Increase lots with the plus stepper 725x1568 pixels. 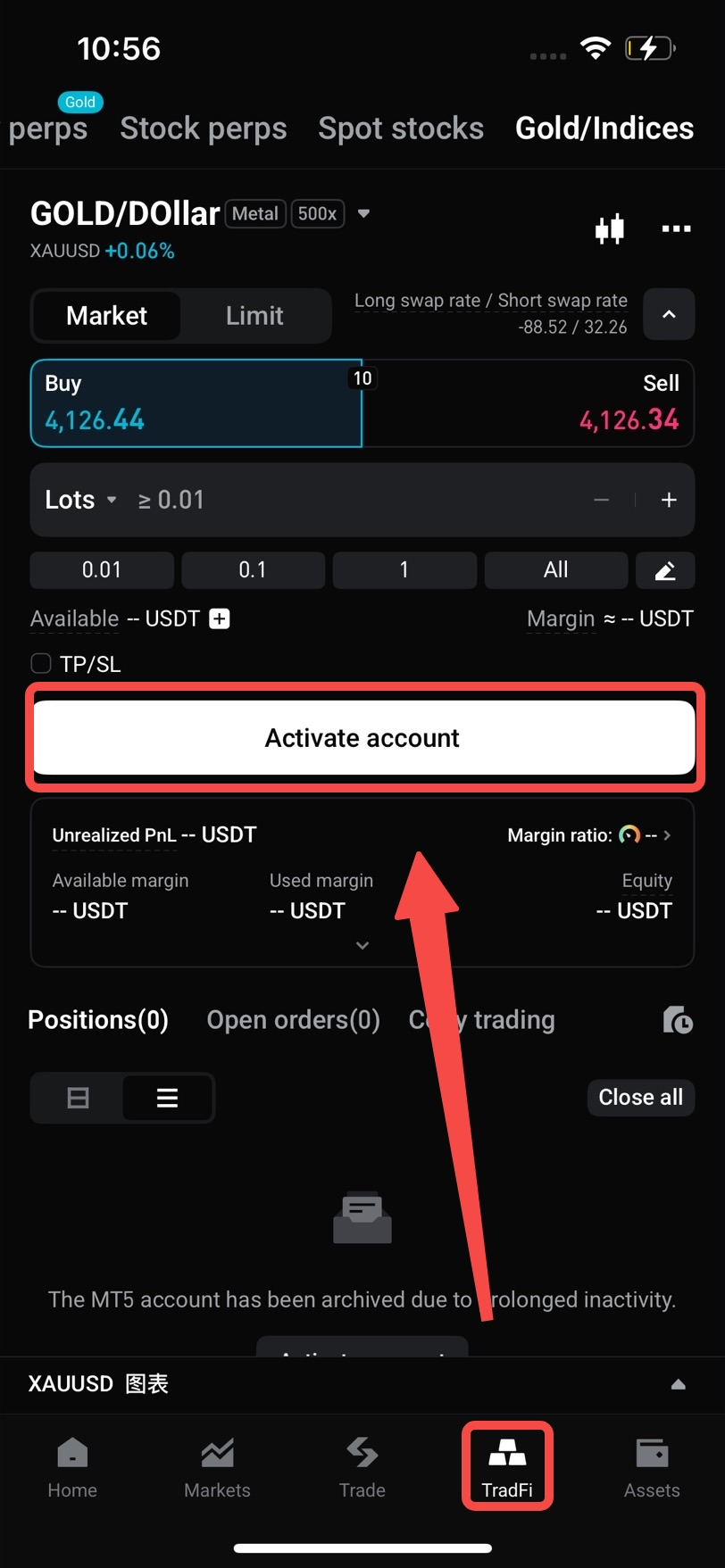point(669,500)
